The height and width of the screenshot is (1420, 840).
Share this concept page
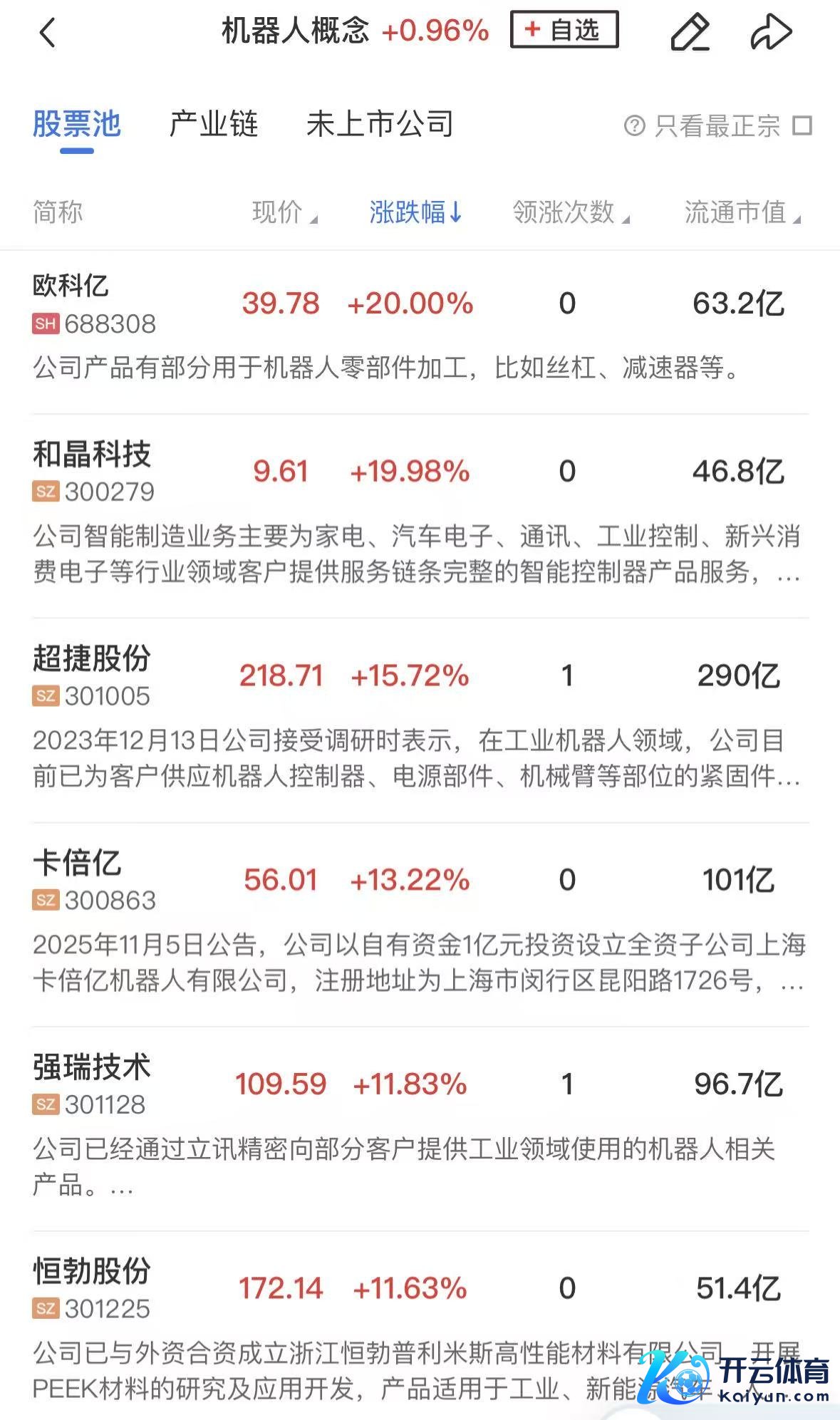(771, 33)
